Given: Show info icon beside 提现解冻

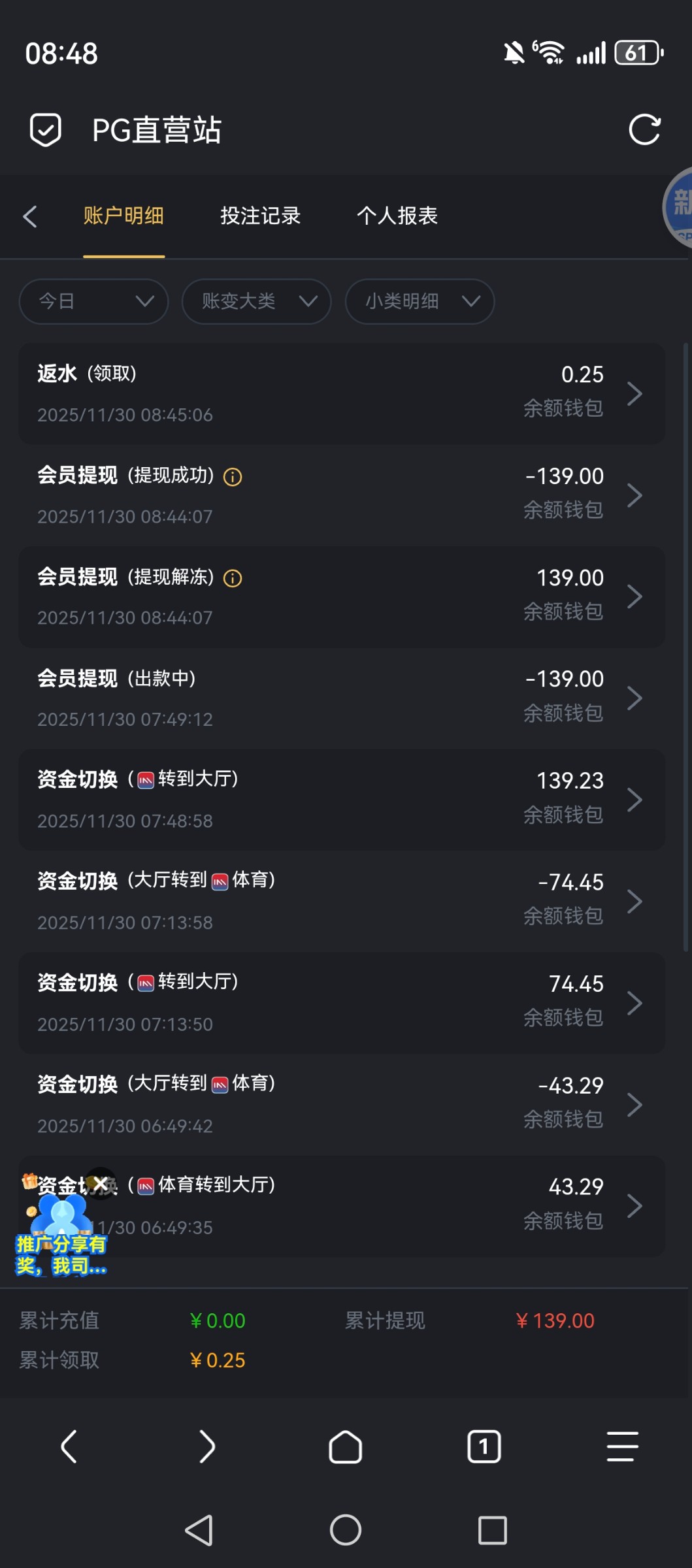Looking at the screenshot, I should tap(233, 578).
